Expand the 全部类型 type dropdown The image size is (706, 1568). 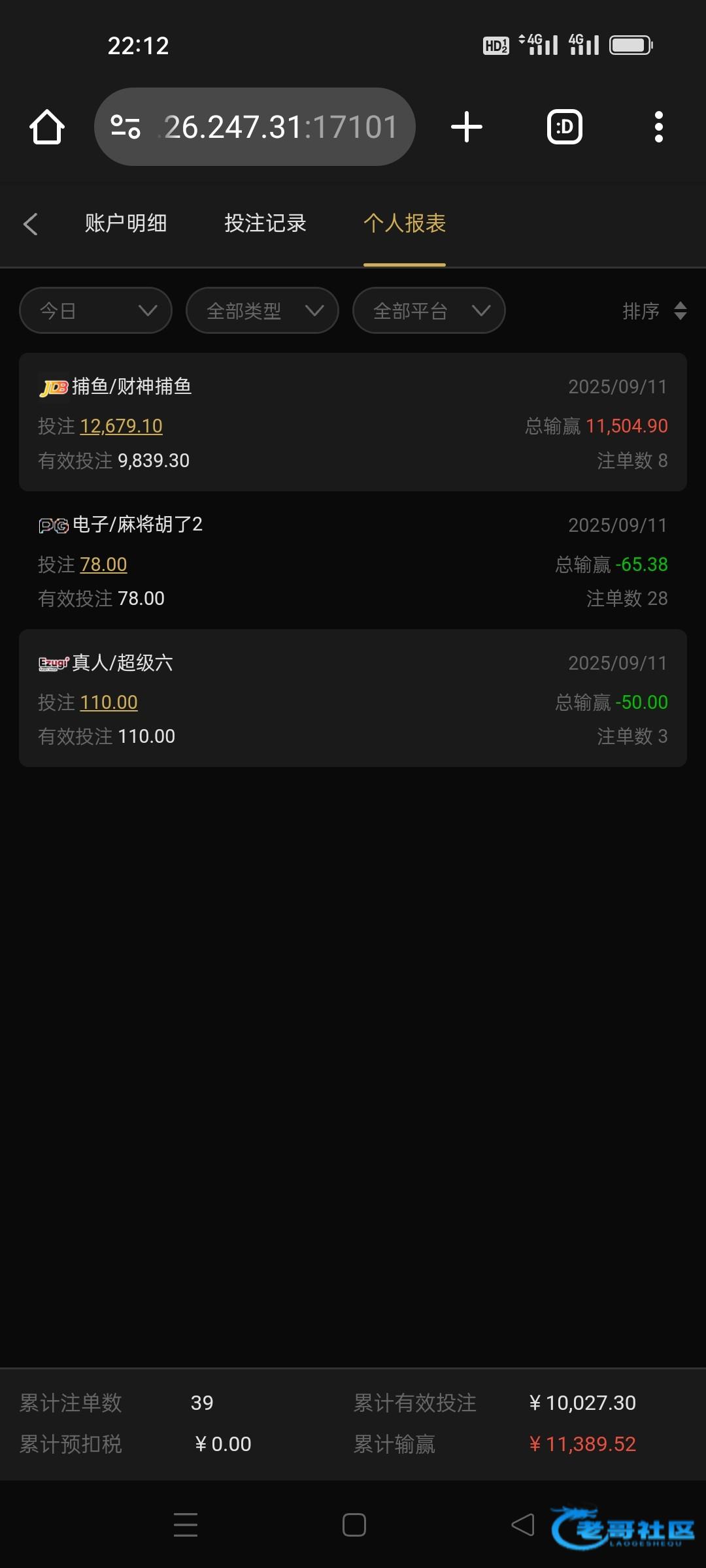[262, 311]
